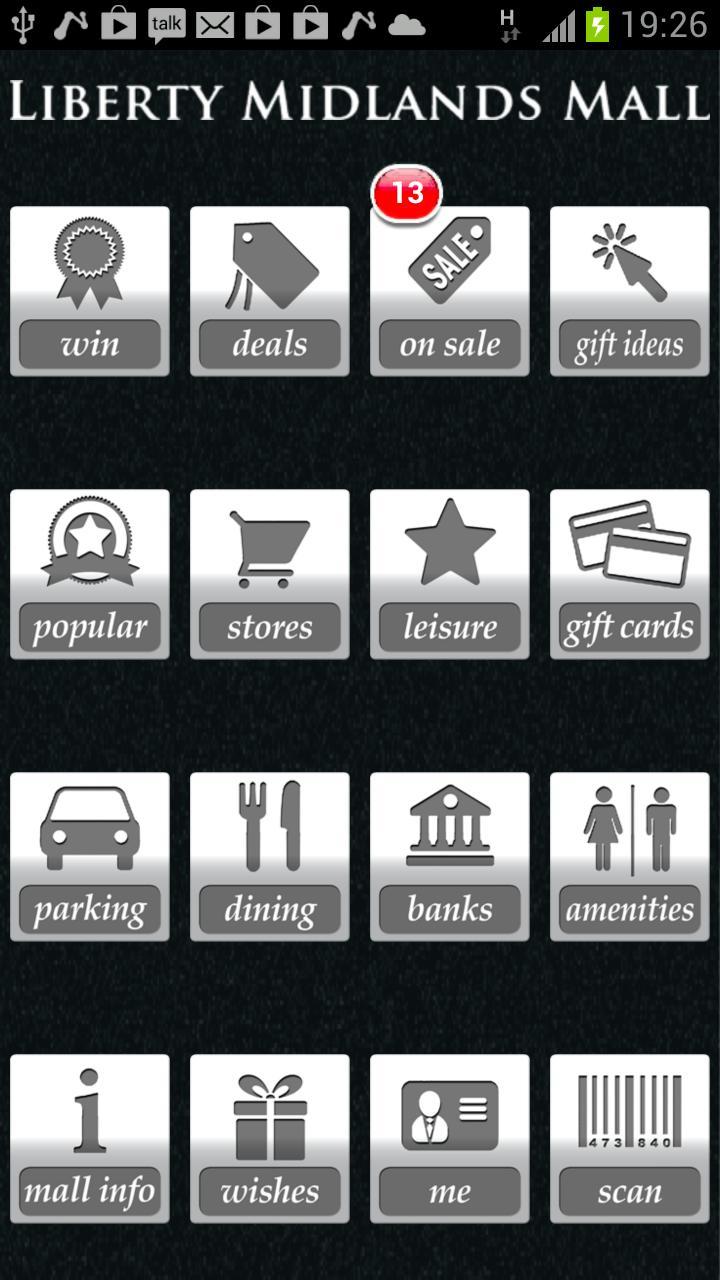Check parking information
This screenshot has width=720, height=1280.
click(x=90, y=857)
